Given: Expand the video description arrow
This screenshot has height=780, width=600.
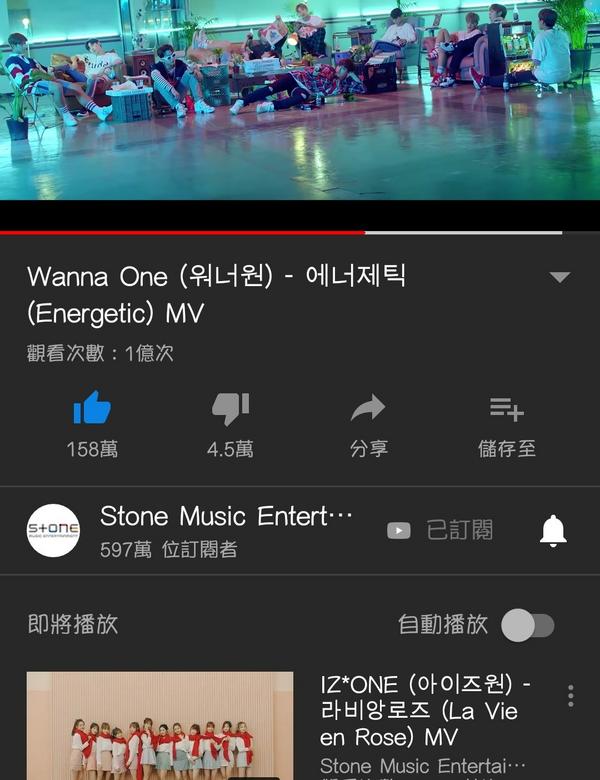Looking at the screenshot, I should 560,277.
